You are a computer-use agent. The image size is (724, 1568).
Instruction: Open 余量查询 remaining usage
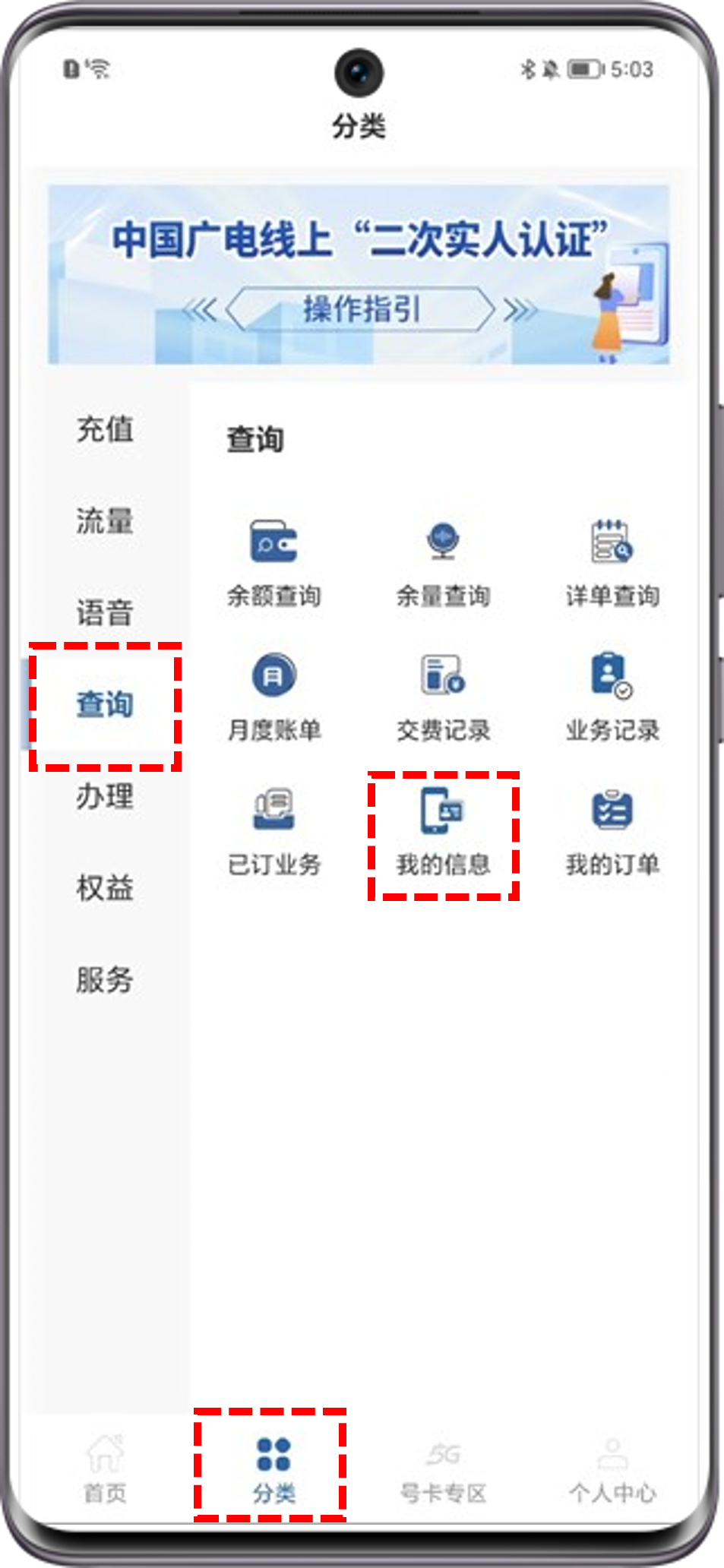443,562
